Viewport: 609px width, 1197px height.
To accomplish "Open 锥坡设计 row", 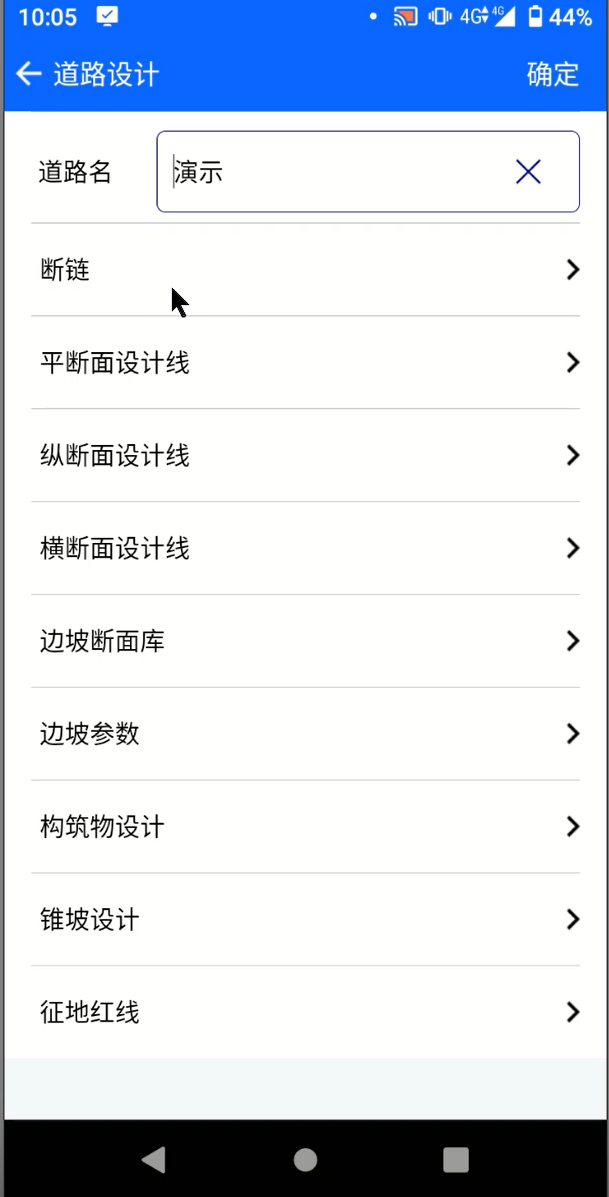I will (305, 920).
